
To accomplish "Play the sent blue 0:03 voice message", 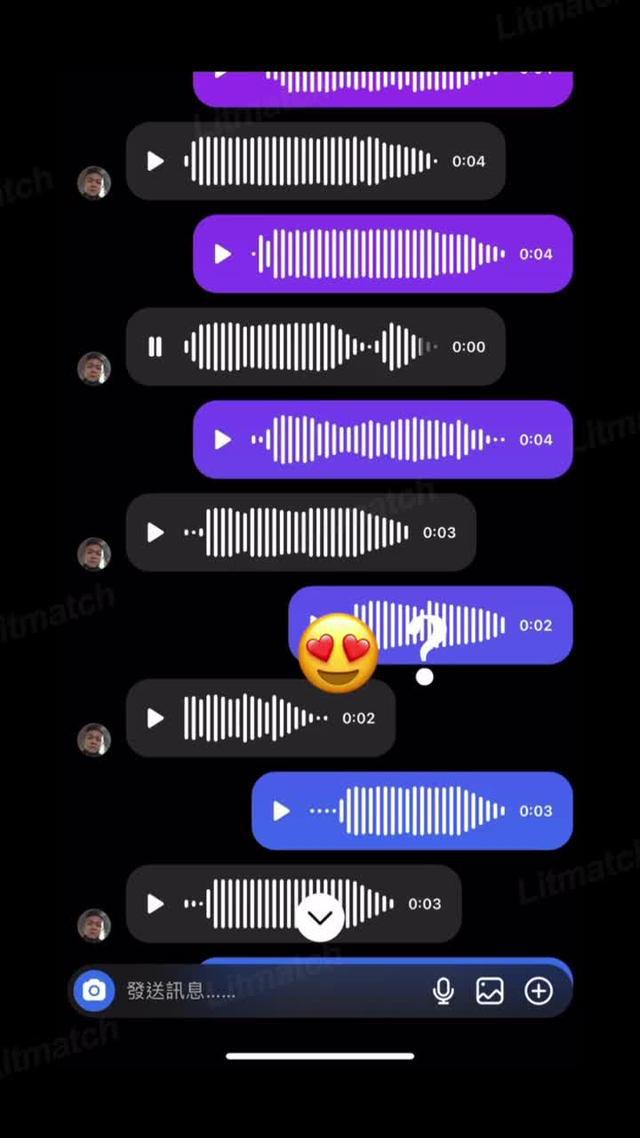I will (281, 811).
